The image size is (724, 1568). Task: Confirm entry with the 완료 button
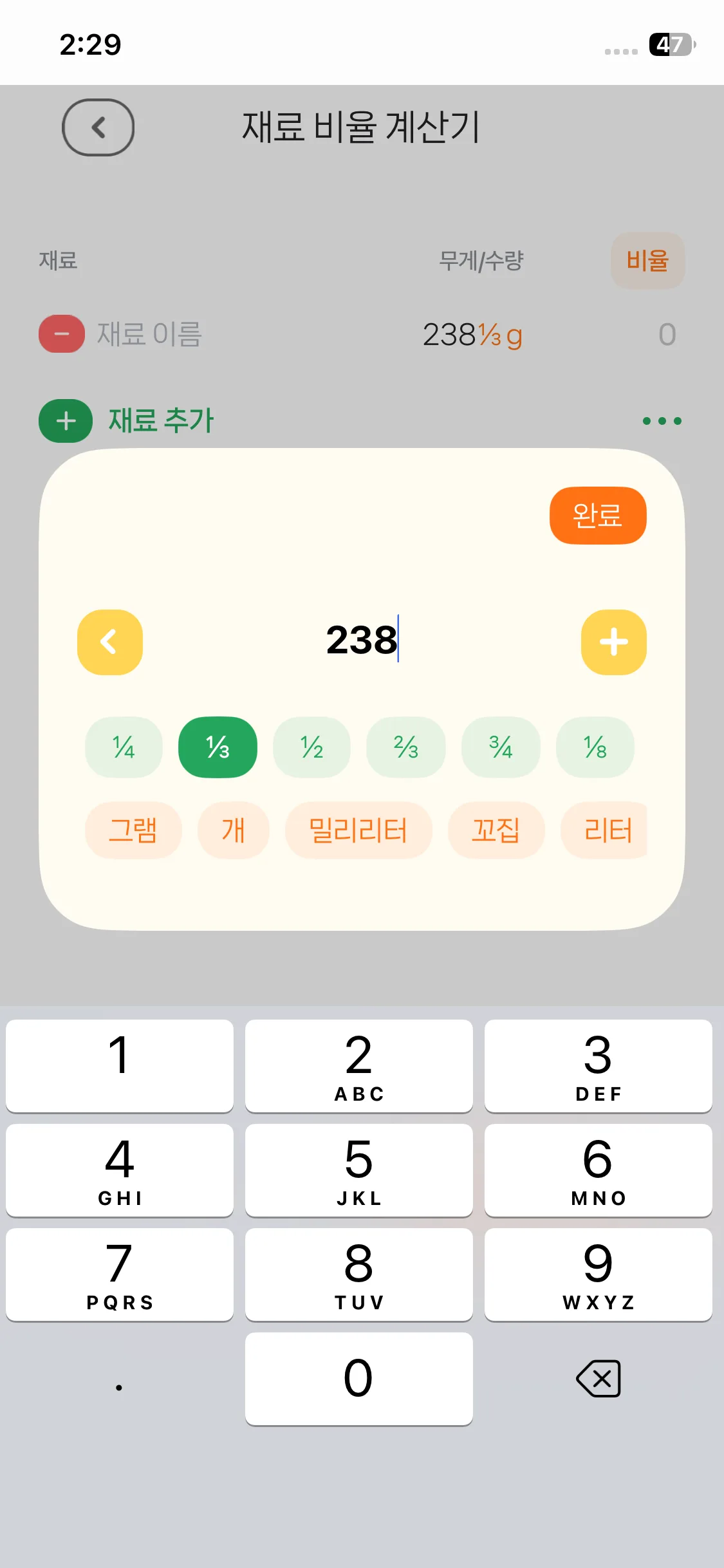pos(597,516)
